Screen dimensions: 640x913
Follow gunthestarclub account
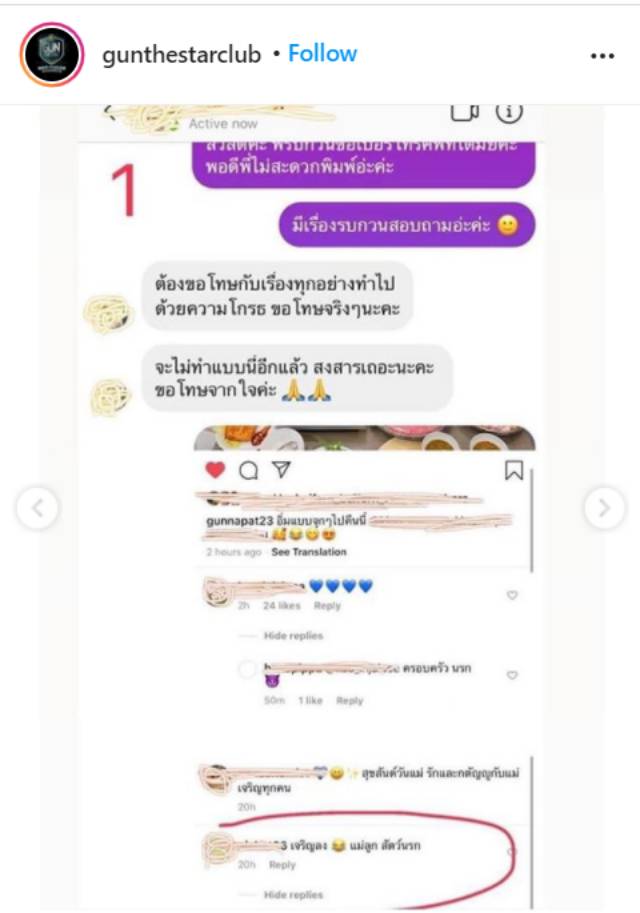tap(322, 54)
